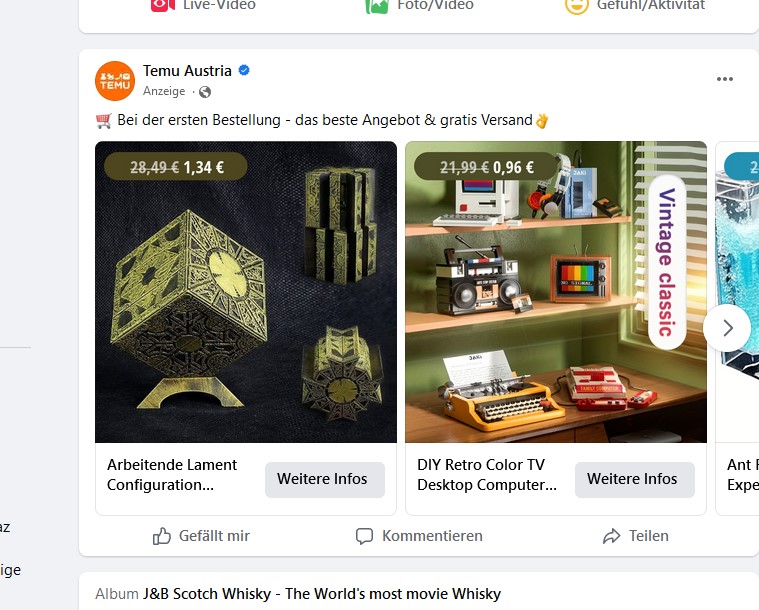The width and height of the screenshot is (759, 610).
Task: Tap the Temu Austria profile picture
Action: pos(115,81)
